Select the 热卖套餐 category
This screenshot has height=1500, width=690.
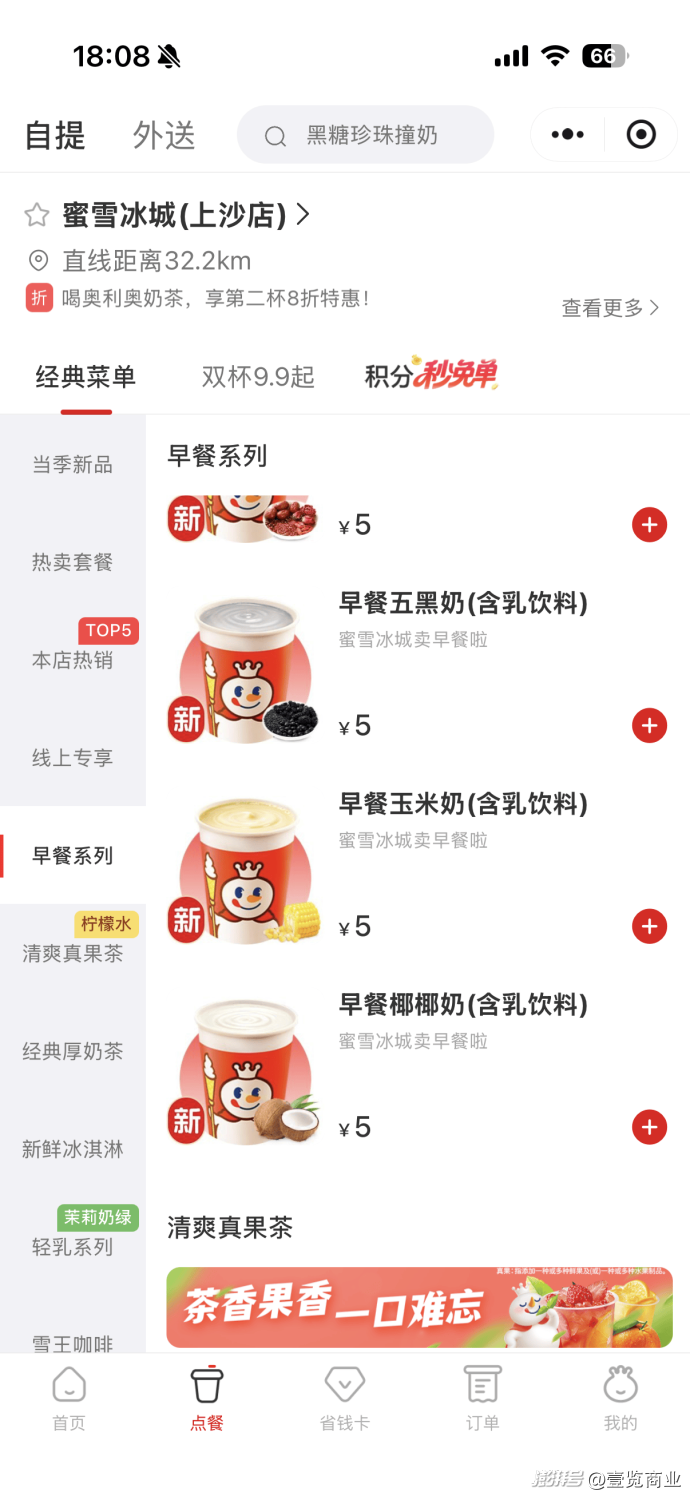pos(72,563)
